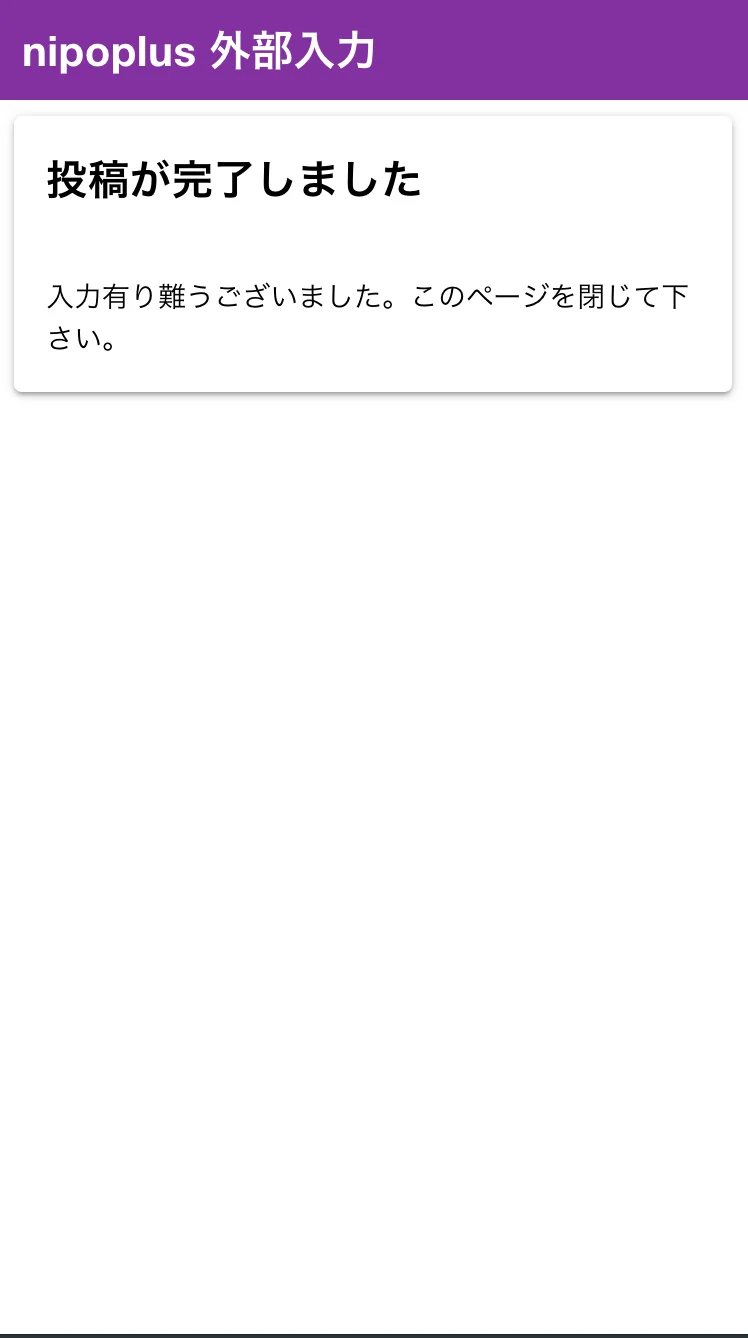748x1338 pixels.
Task: Click the nipoplus 外部入力 header title
Action: (x=197, y=51)
